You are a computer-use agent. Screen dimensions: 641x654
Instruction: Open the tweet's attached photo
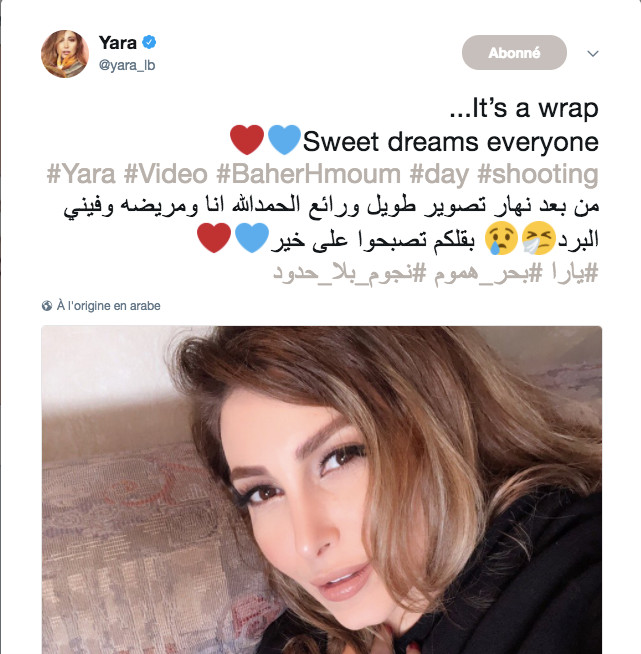pyautogui.click(x=322, y=490)
